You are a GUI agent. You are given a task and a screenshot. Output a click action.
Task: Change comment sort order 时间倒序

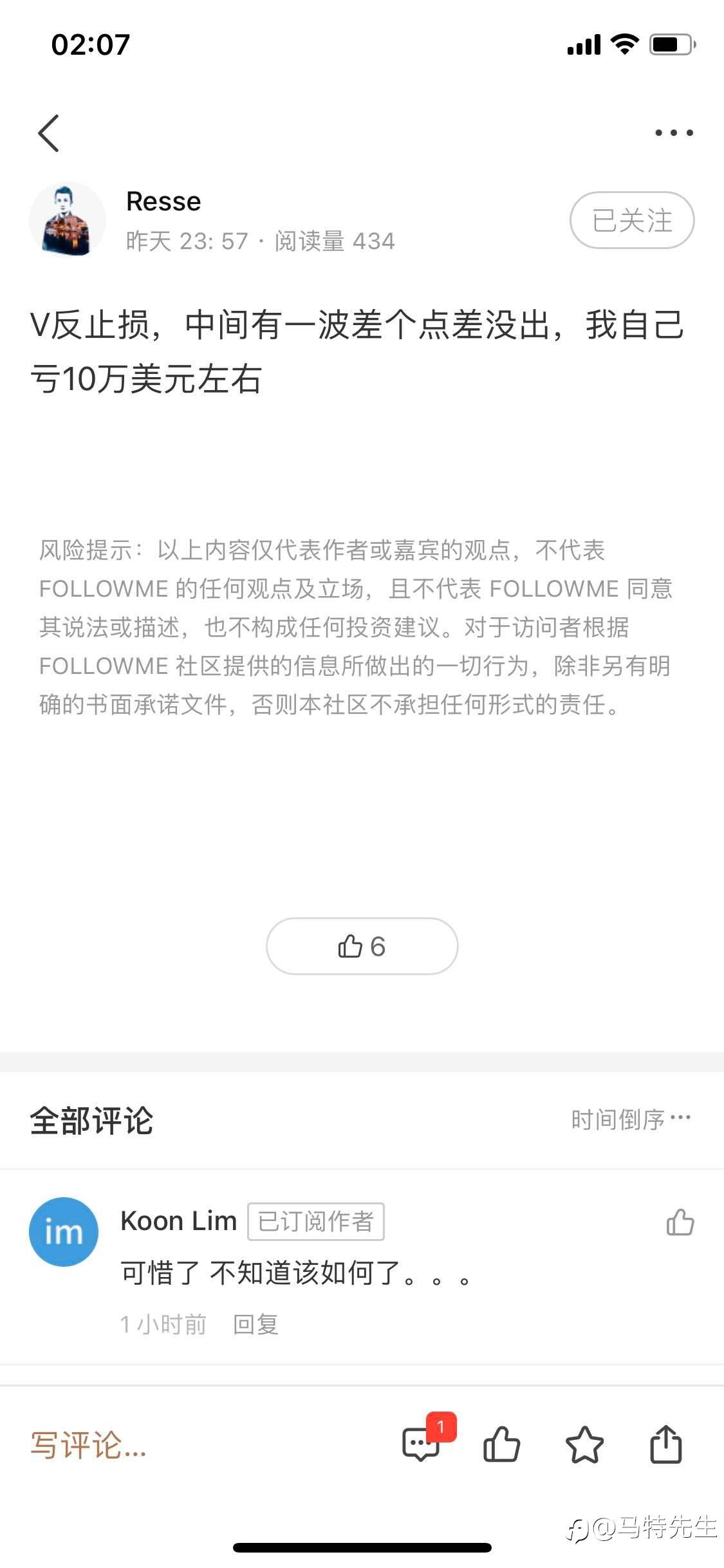[631, 1119]
